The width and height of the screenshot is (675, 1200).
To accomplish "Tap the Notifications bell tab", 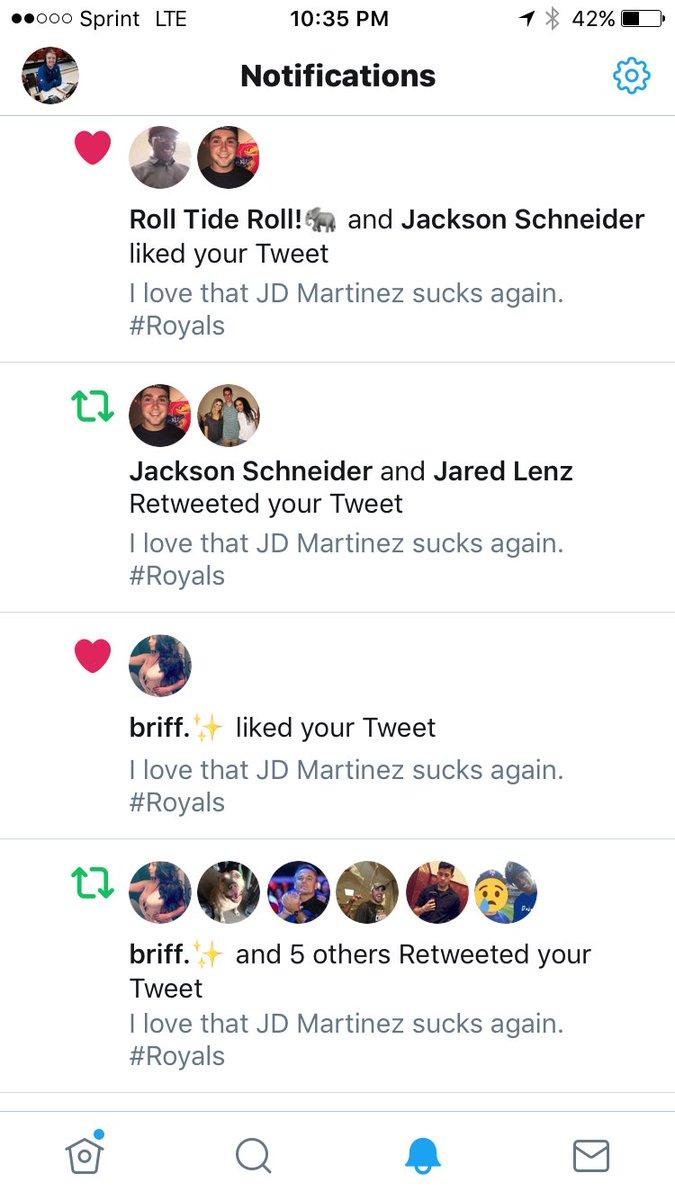I will [x=422, y=1156].
